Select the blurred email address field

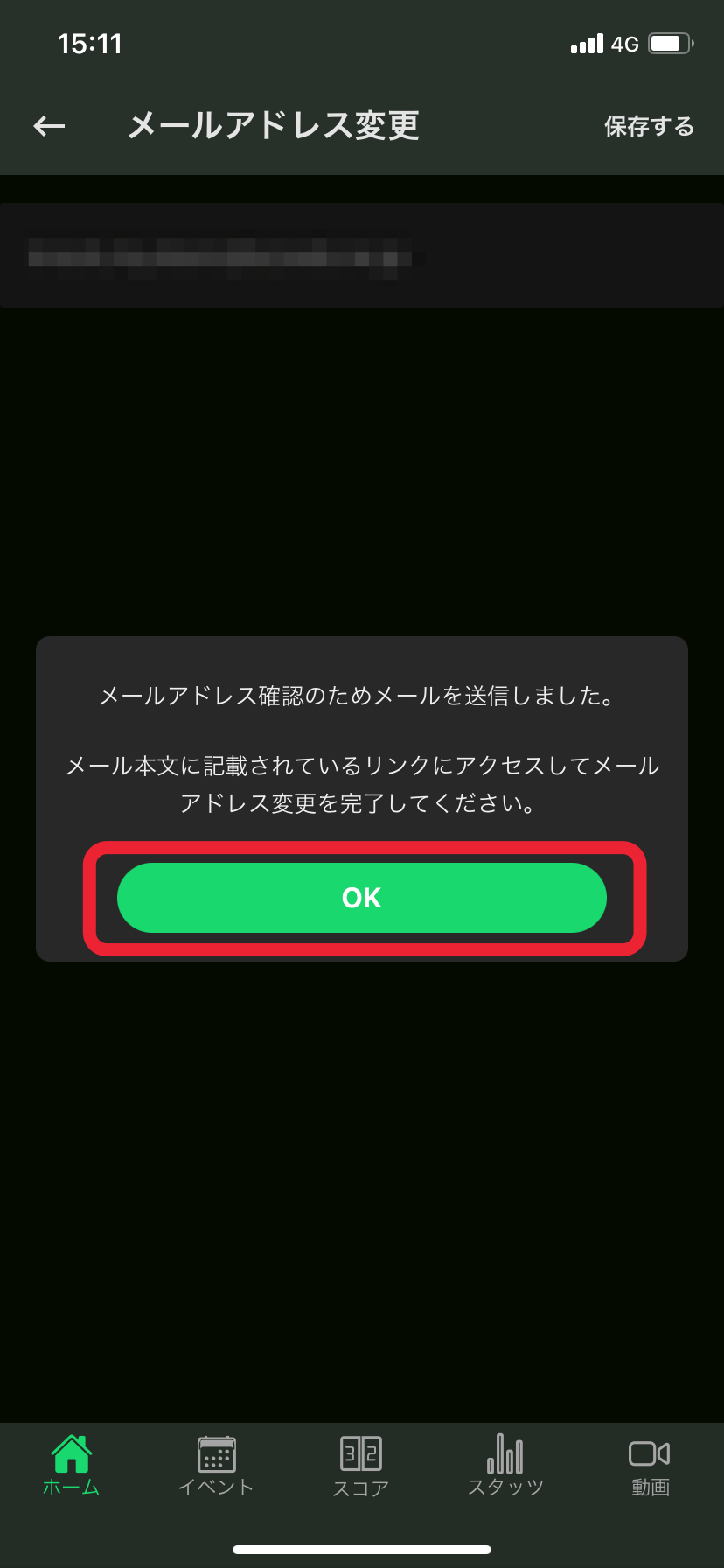[362, 255]
